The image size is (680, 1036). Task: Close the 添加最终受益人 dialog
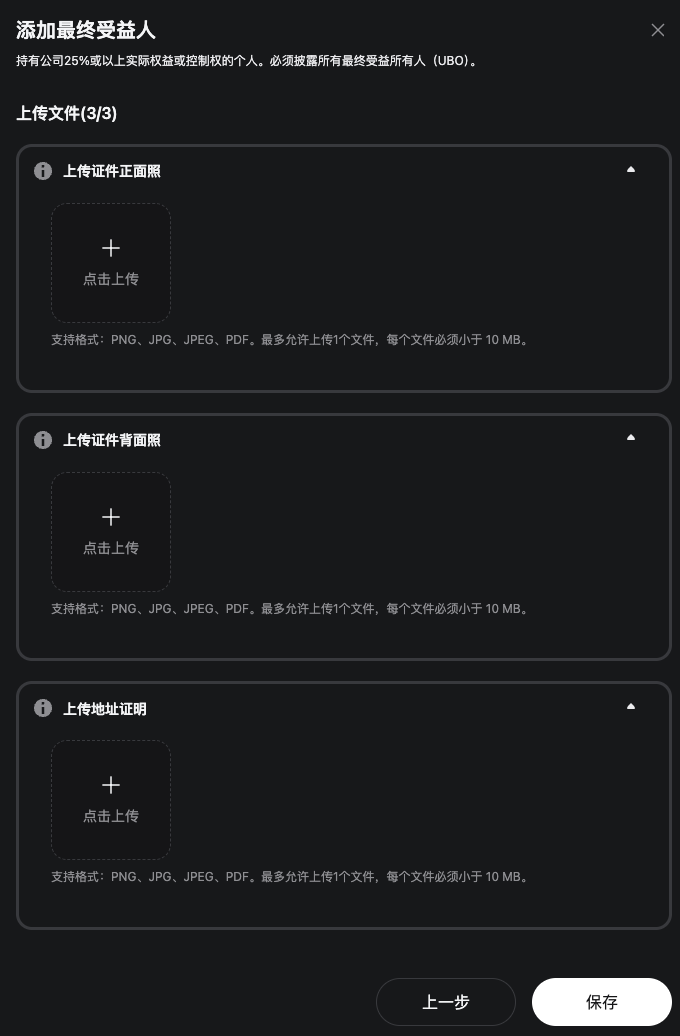(x=657, y=30)
